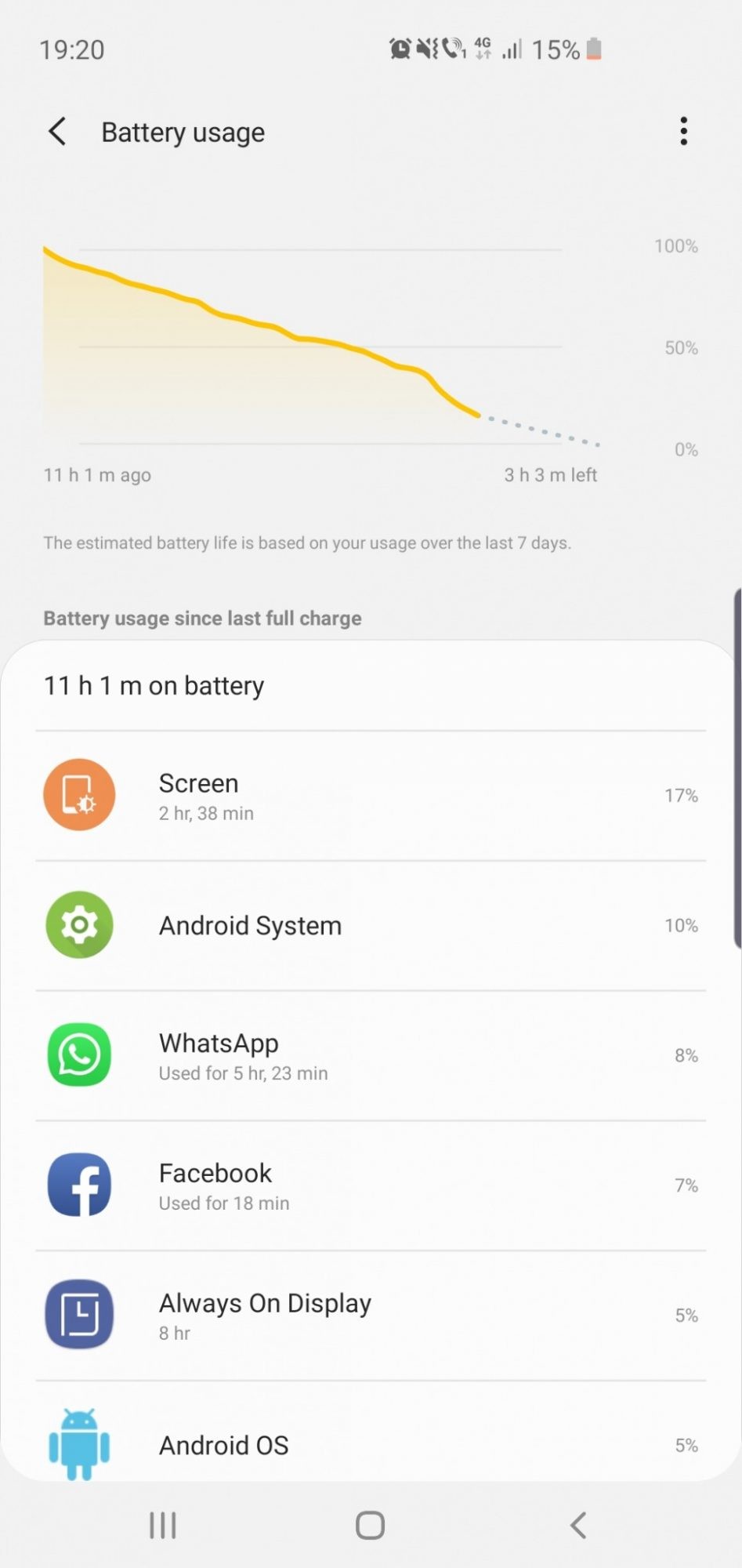Select the Facebook battery usage row

[x=370, y=1186]
